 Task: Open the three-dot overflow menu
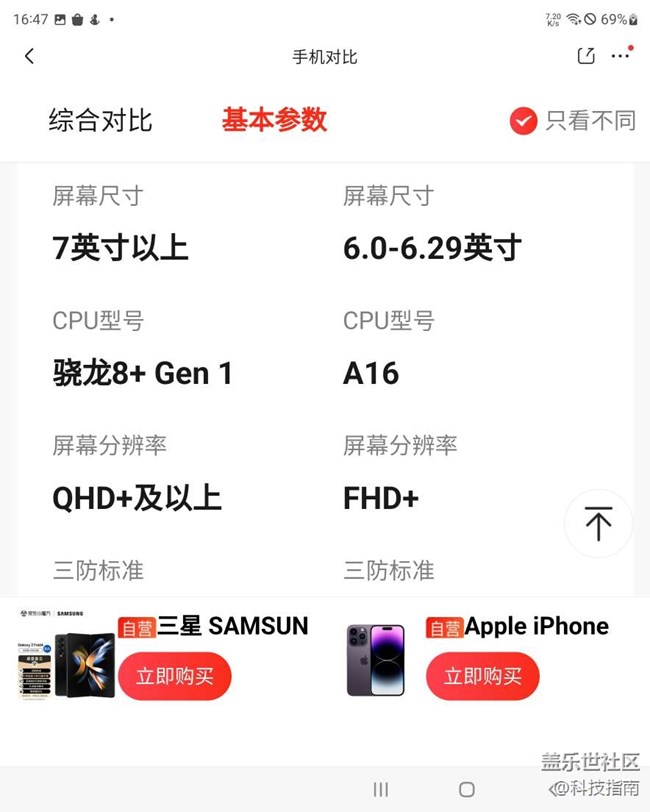pos(621,56)
